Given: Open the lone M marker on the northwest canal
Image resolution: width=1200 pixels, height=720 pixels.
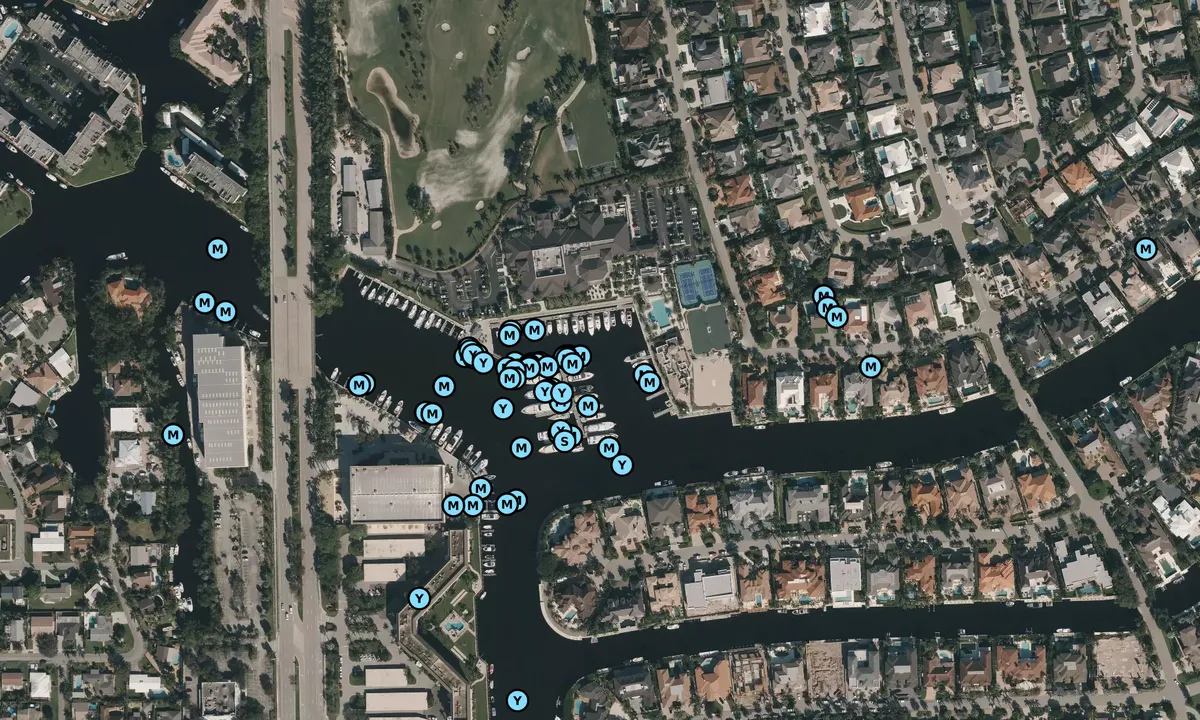Looking at the screenshot, I should pyautogui.click(x=218, y=248).
